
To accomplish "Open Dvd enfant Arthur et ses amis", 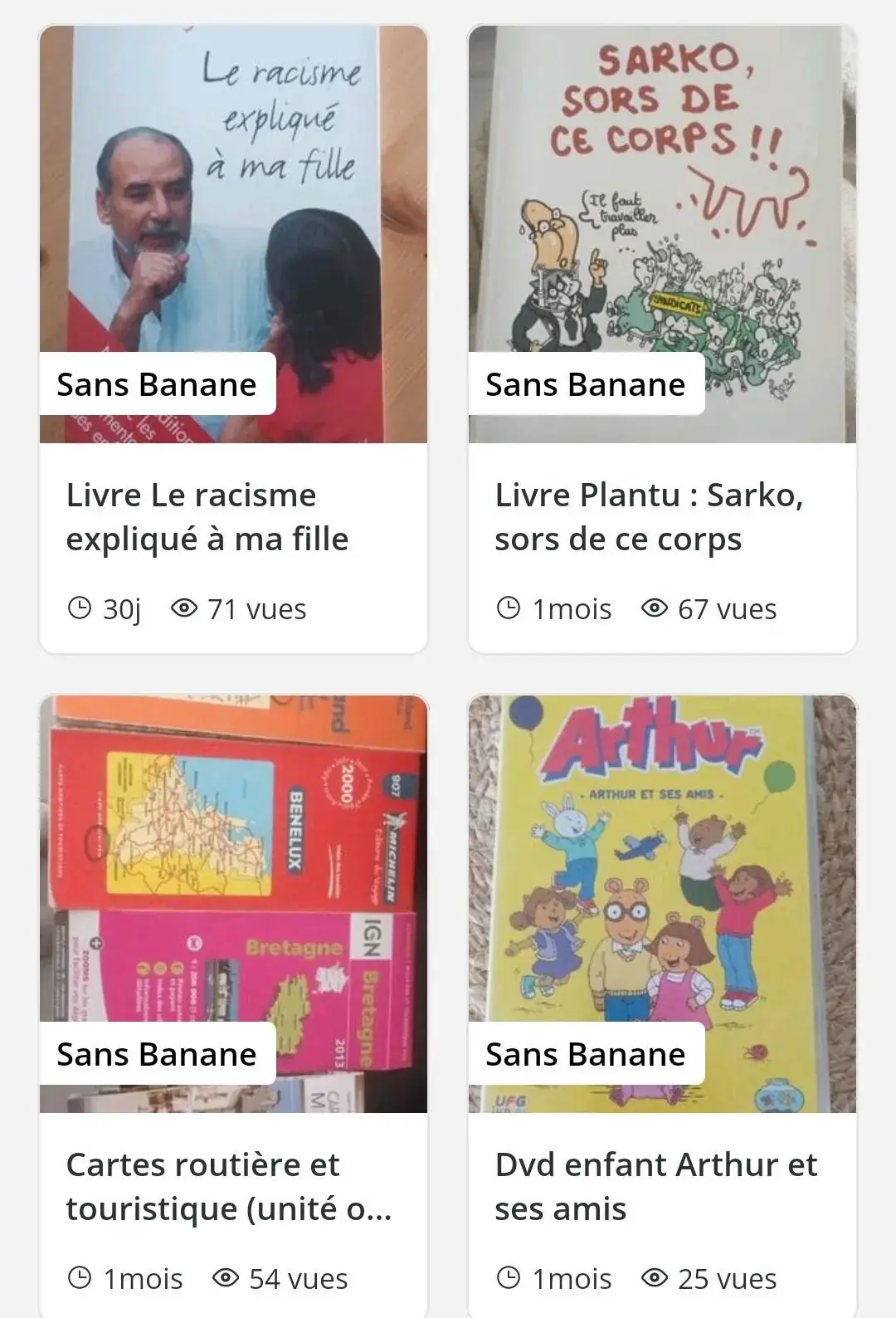I will coord(655,1187).
